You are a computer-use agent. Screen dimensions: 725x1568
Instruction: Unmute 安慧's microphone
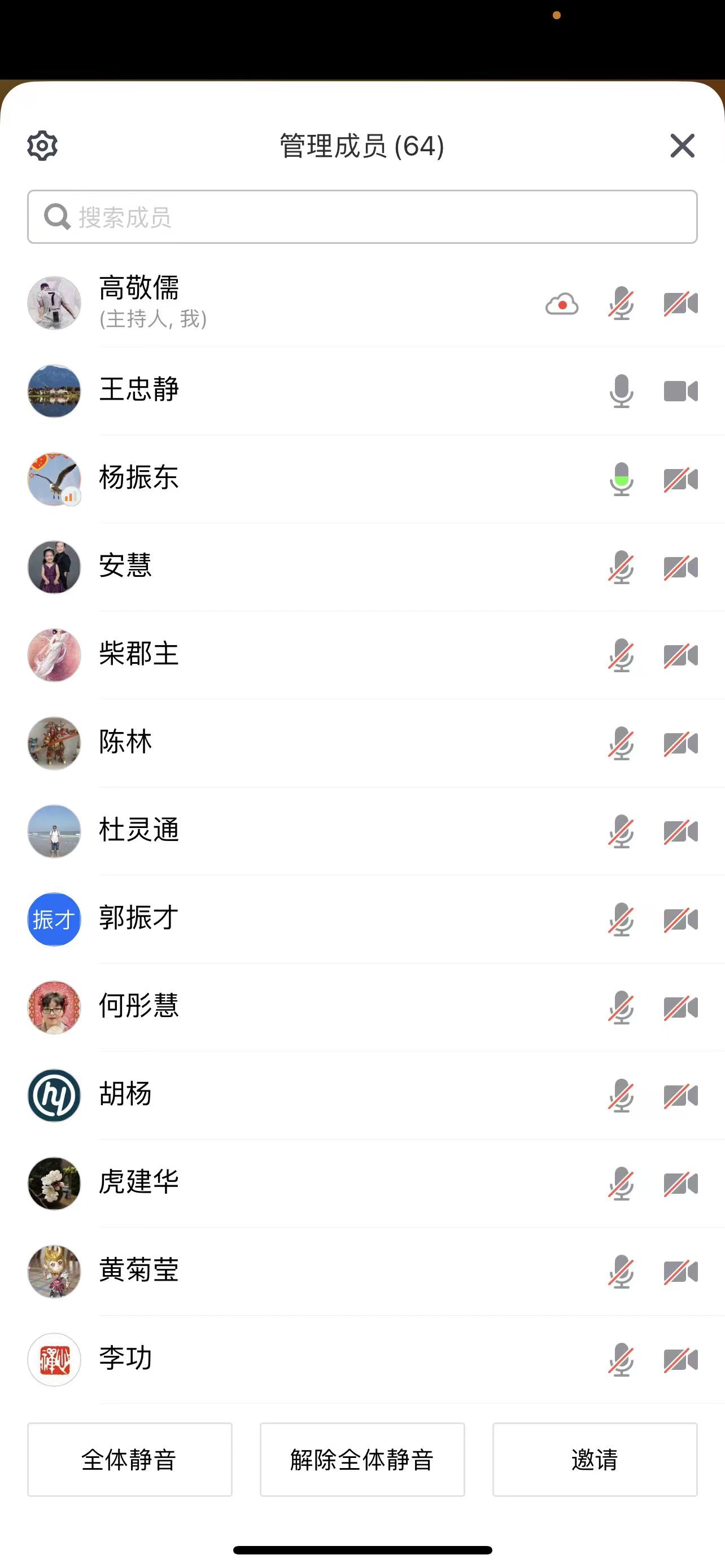tap(621, 567)
